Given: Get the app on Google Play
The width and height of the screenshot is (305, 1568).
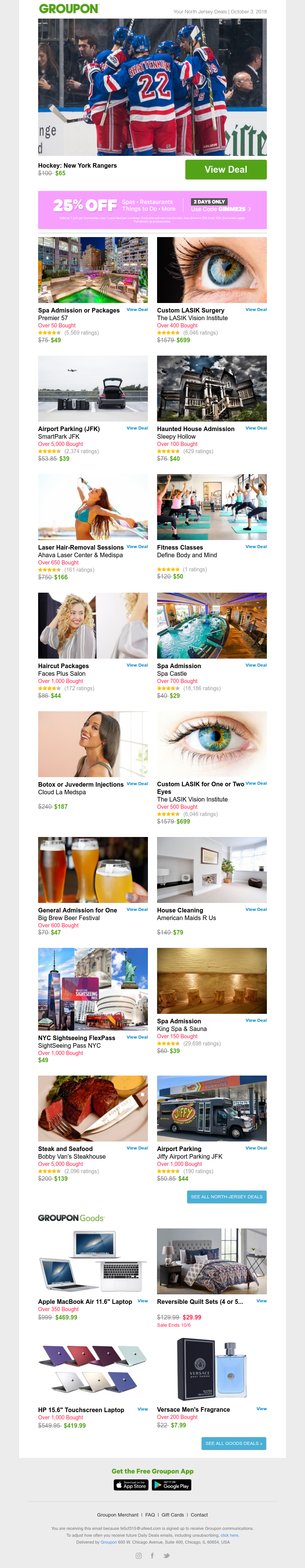Looking at the screenshot, I should pyautogui.click(x=171, y=1485).
